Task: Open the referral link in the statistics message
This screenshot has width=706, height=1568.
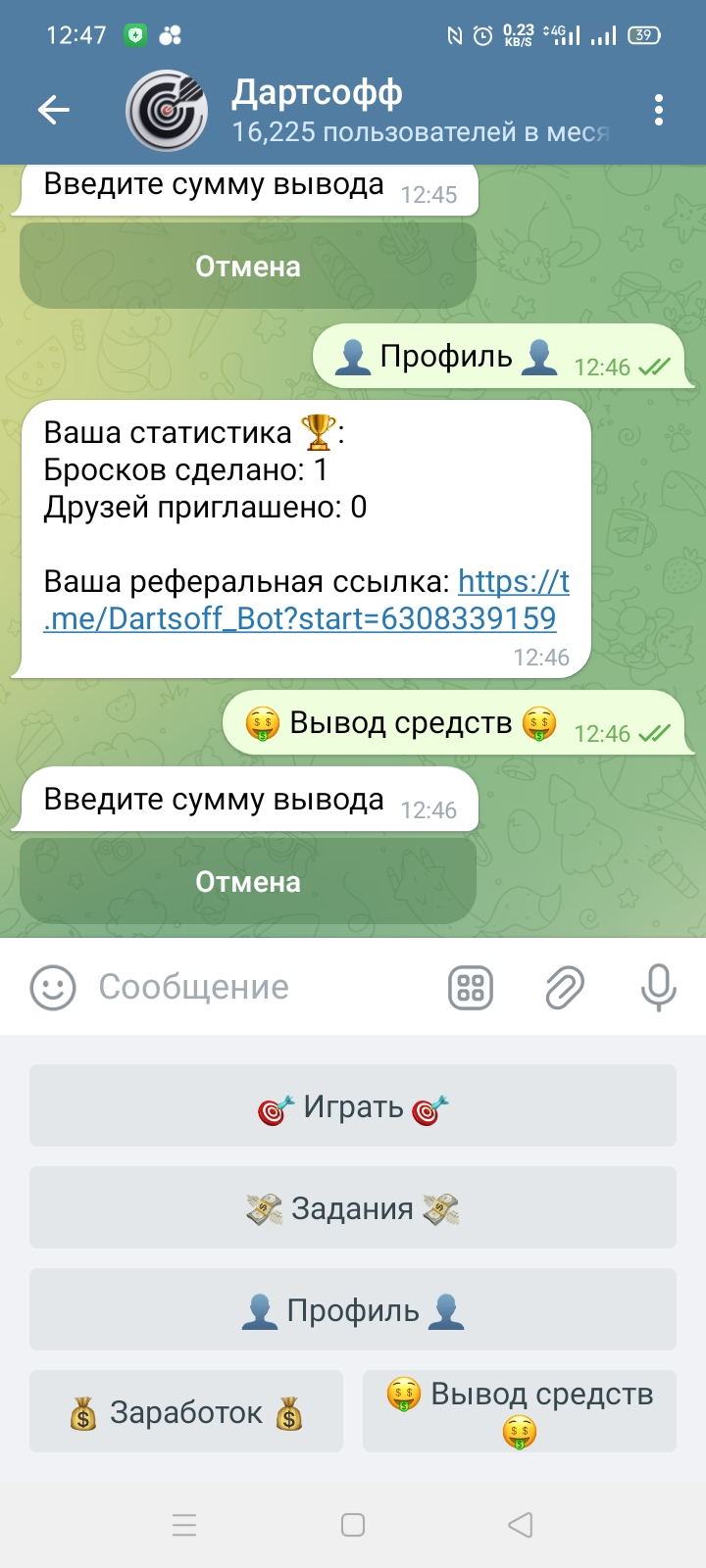Action: (x=306, y=600)
